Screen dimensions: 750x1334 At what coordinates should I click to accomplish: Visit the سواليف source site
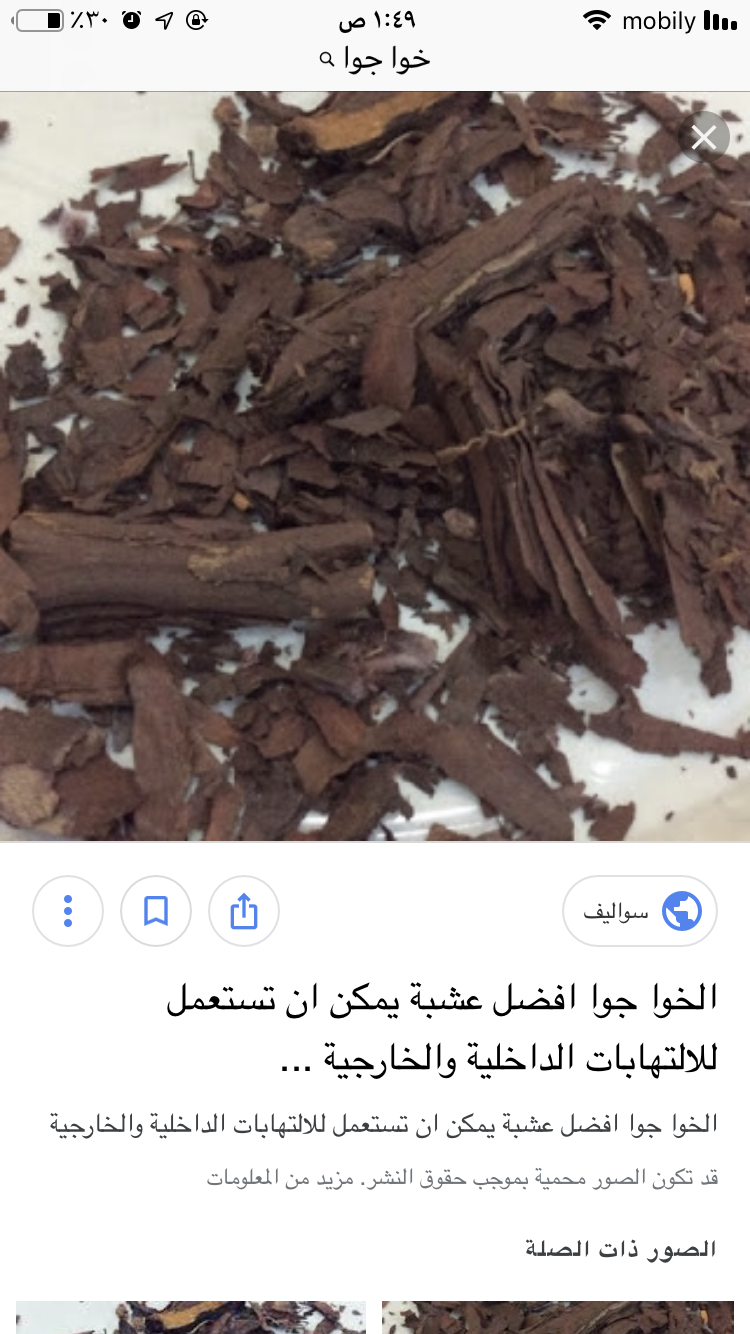(x=640, y=911)
